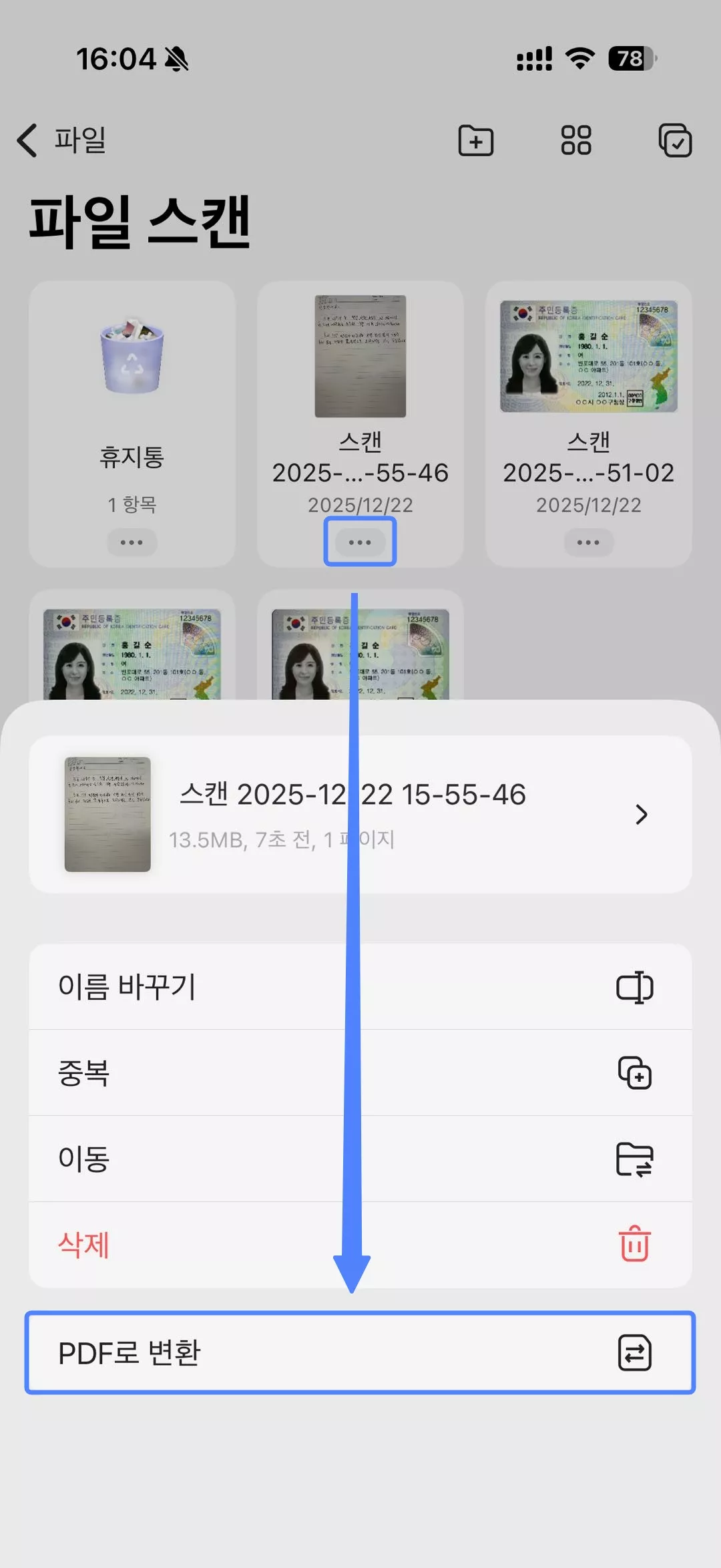
Task: Click the convert icon beside PDF로 변환
Action: coord(633,1354)
